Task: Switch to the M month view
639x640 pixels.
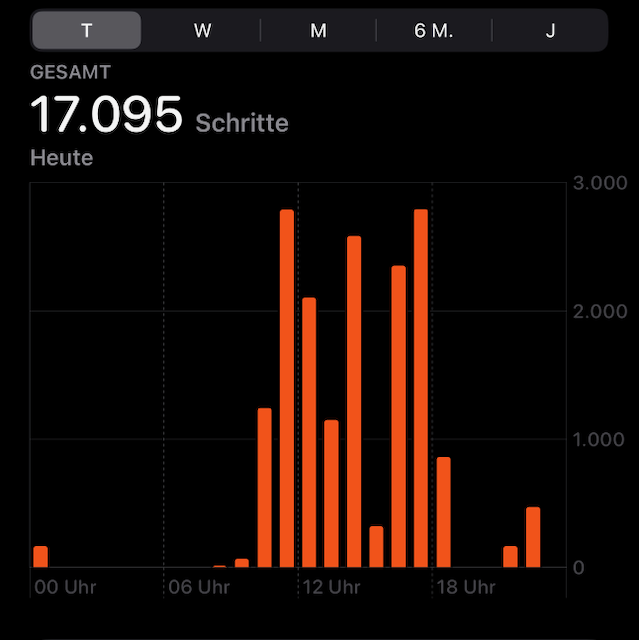Action: 318,30
